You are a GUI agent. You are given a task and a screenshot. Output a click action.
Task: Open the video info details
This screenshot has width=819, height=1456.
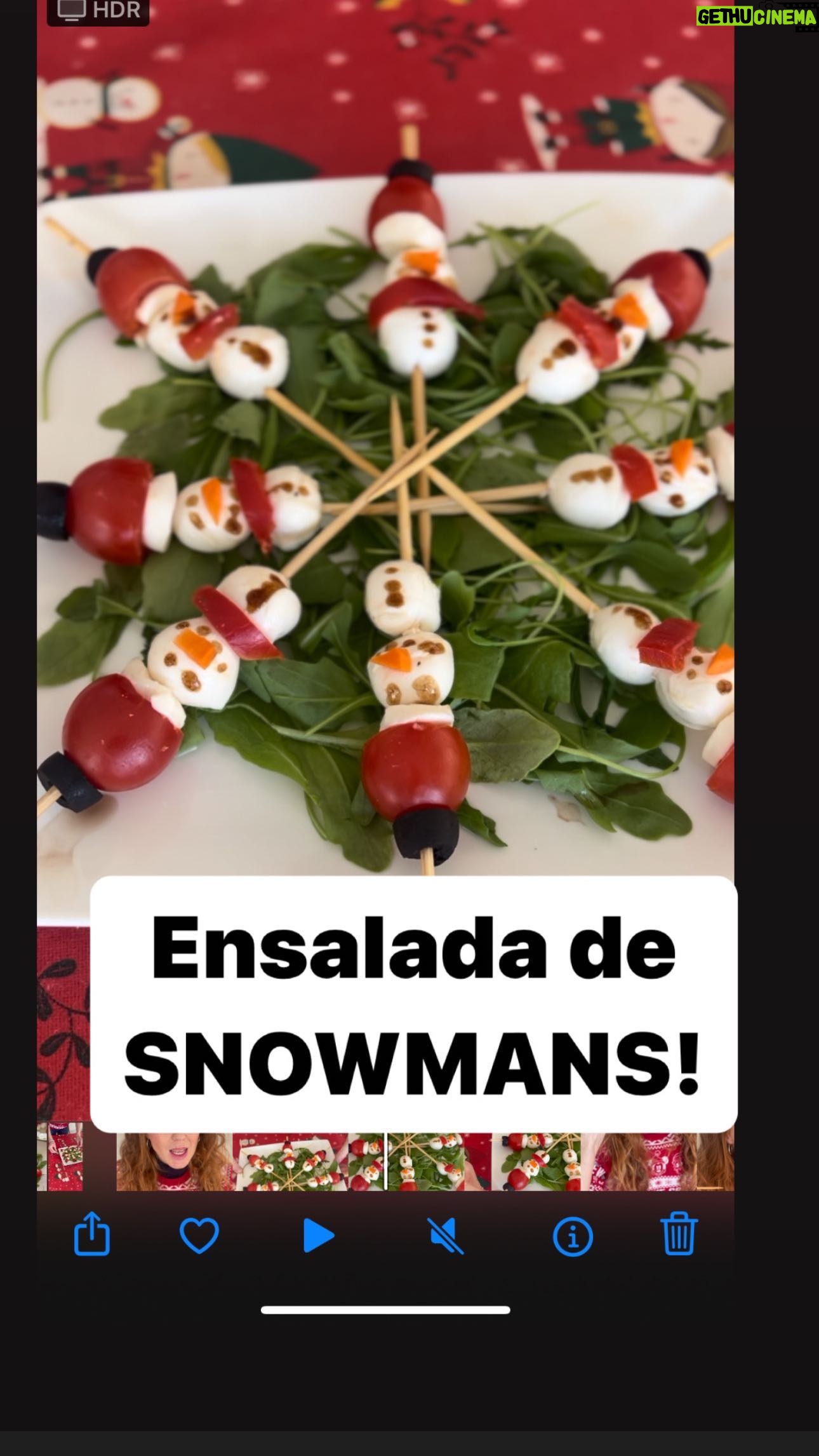coord(573,1236)
